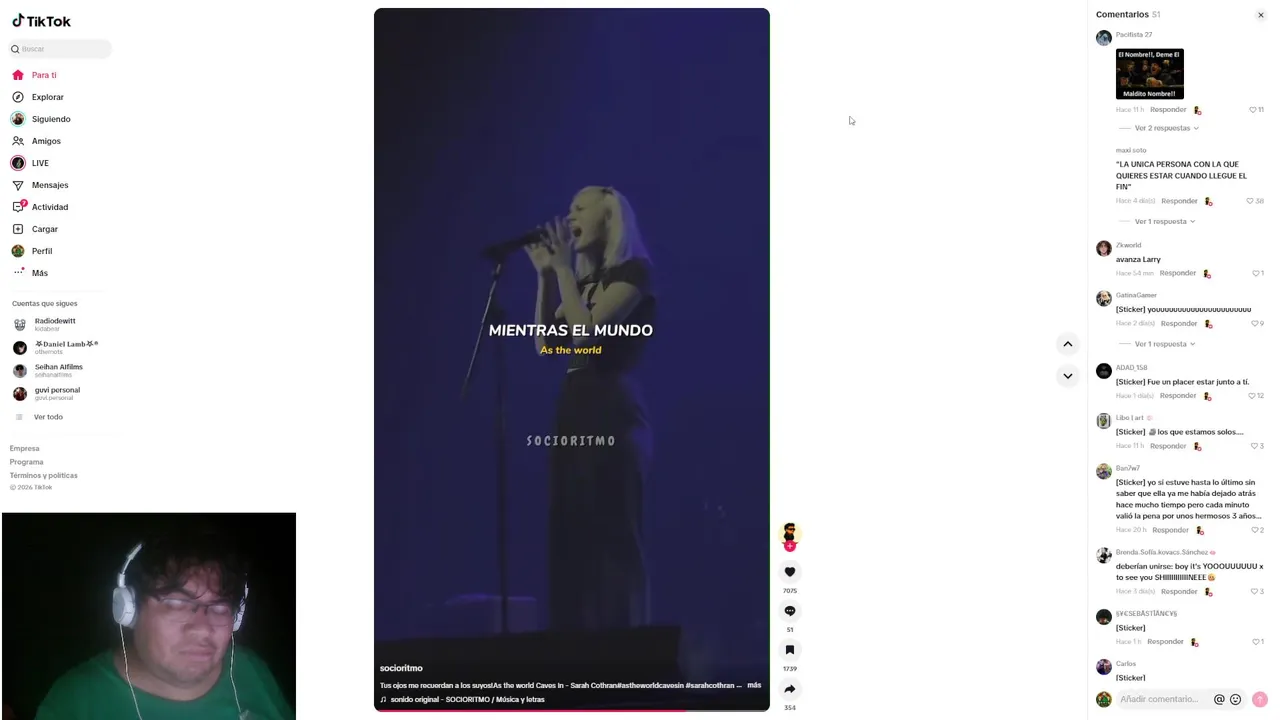Viewport: 1280px width, 720px height.
Task: Bookmark this video
Action: coord(789,650)
